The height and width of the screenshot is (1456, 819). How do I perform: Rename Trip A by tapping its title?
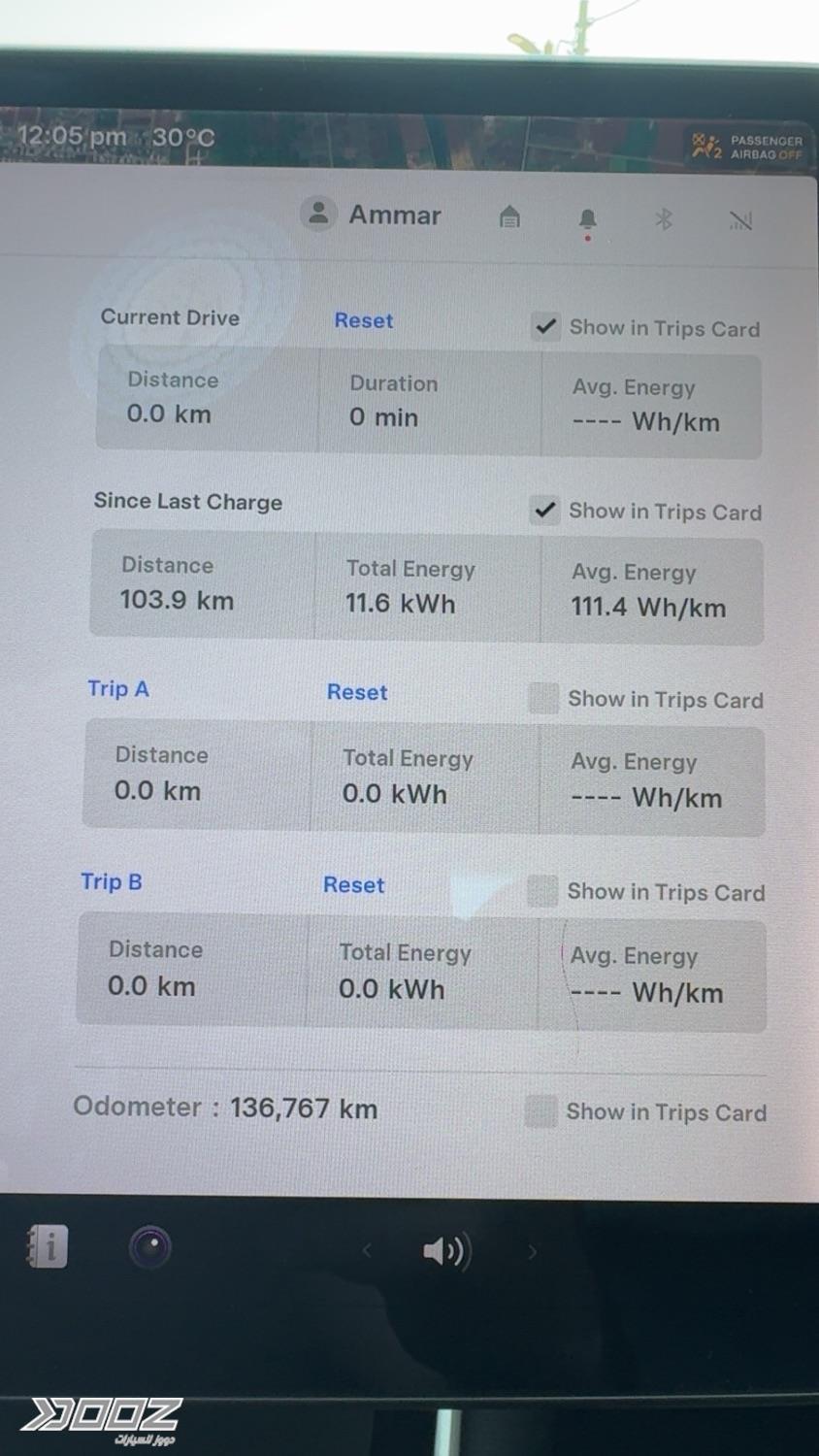tap(118, 689)
